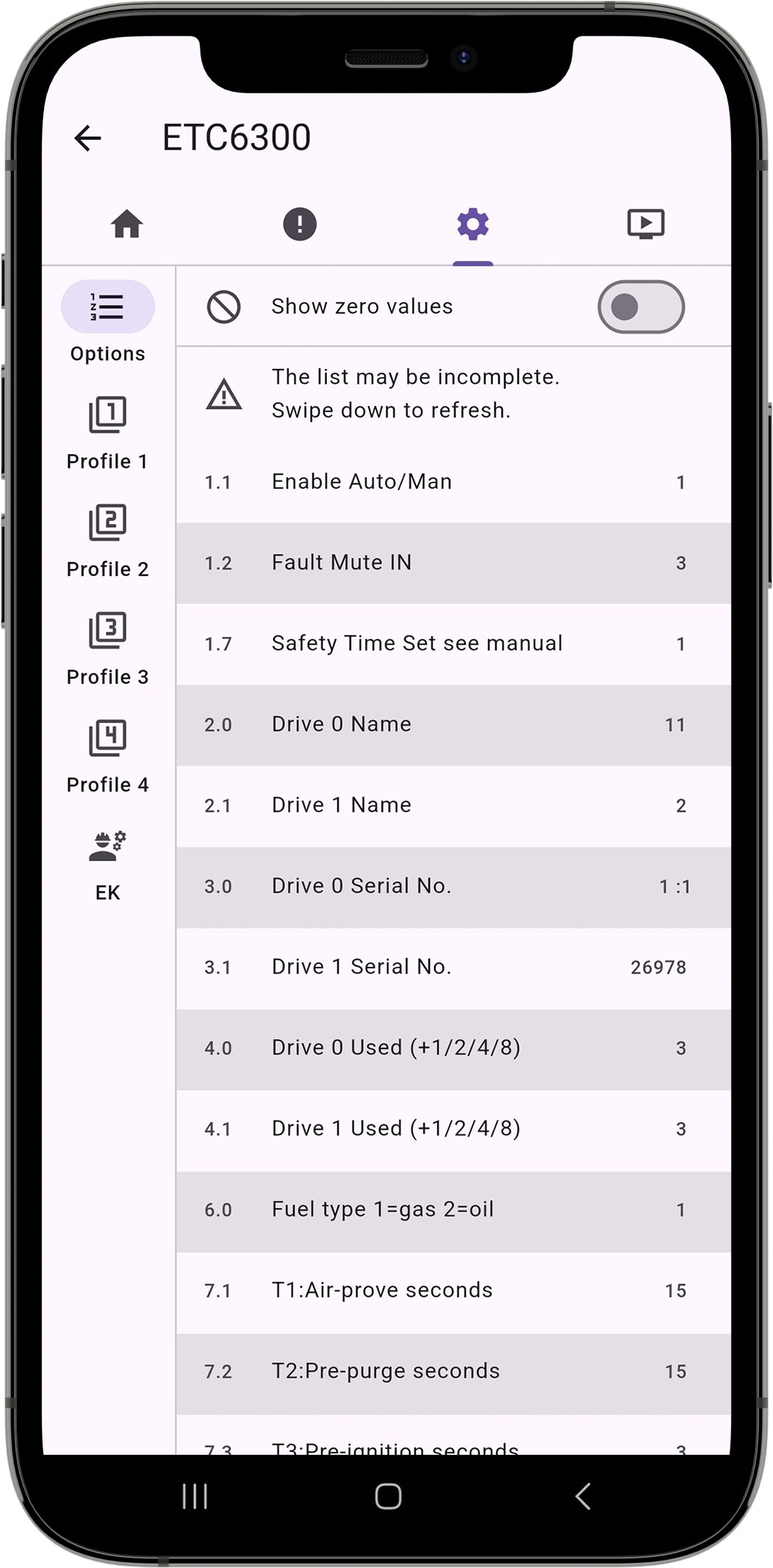Open the alerts exclamation tab
This screenshot has height=1568, width=773.
(x=299, y=224)
